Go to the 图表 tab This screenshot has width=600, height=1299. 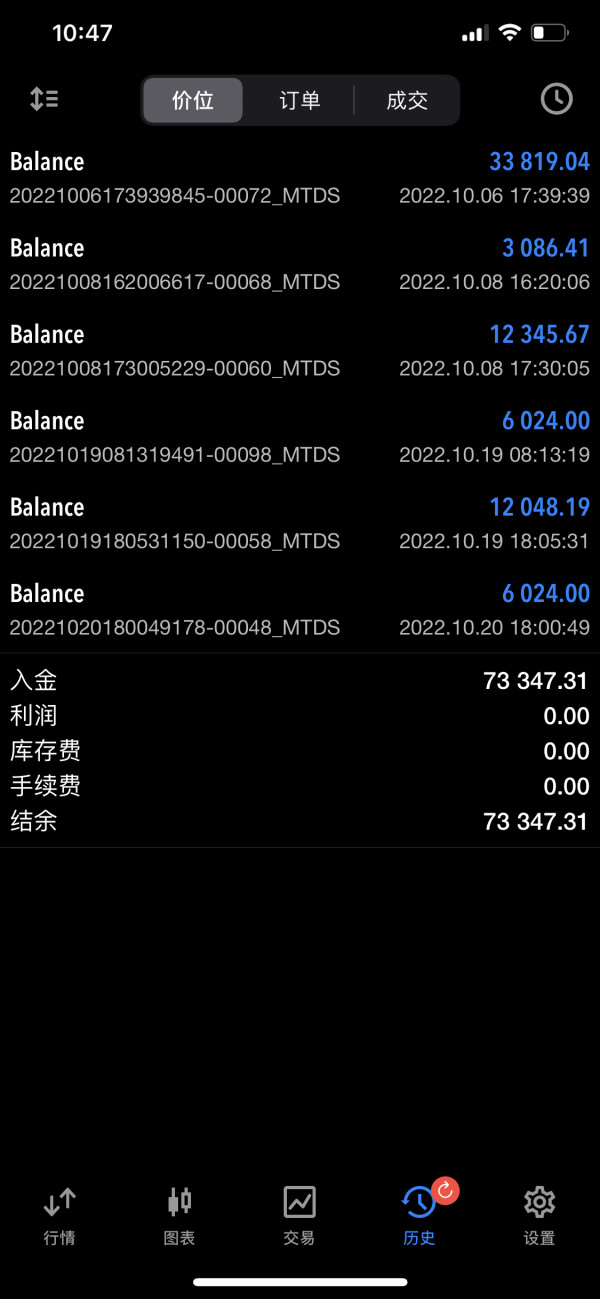pyautogui.click(x=180, y=1215)
